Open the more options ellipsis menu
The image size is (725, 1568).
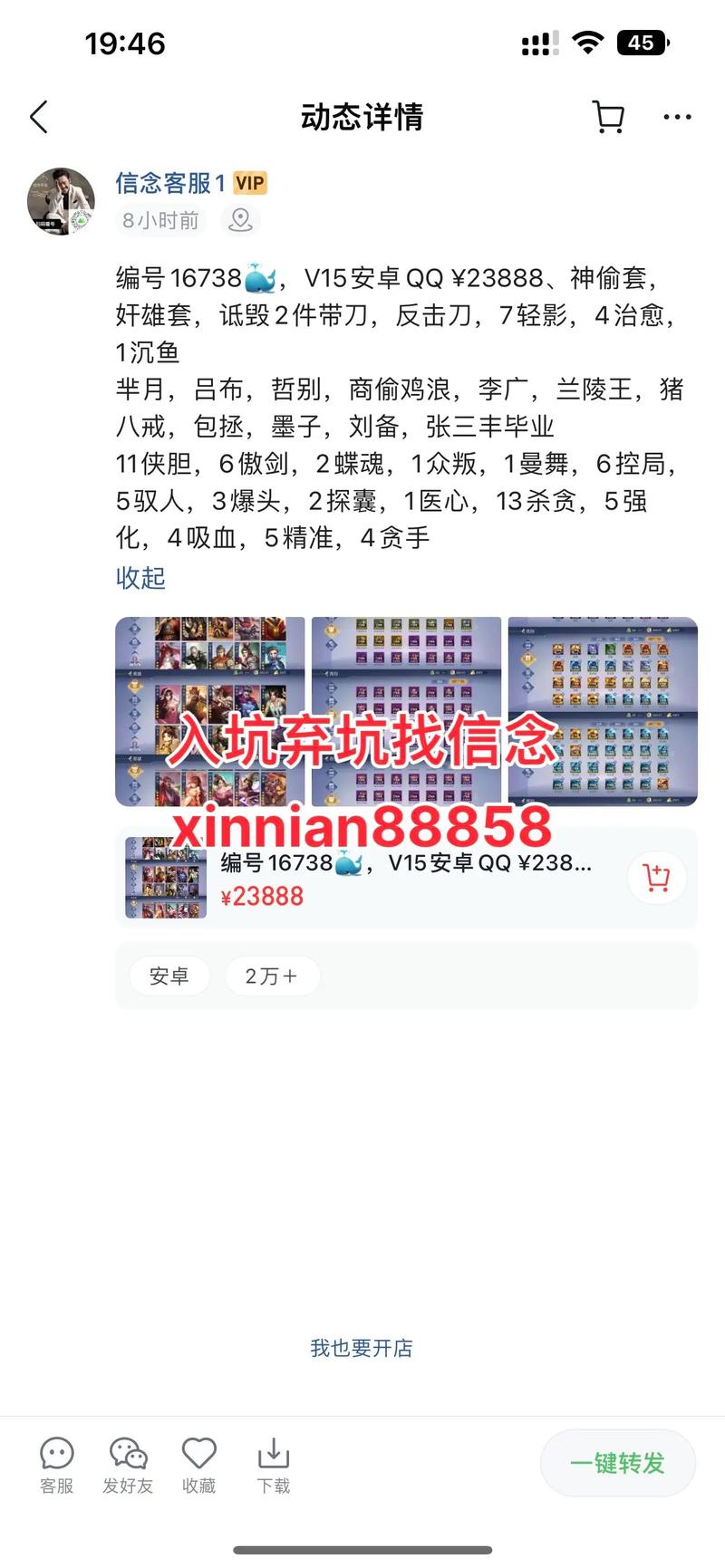click(x=678, y=117)
